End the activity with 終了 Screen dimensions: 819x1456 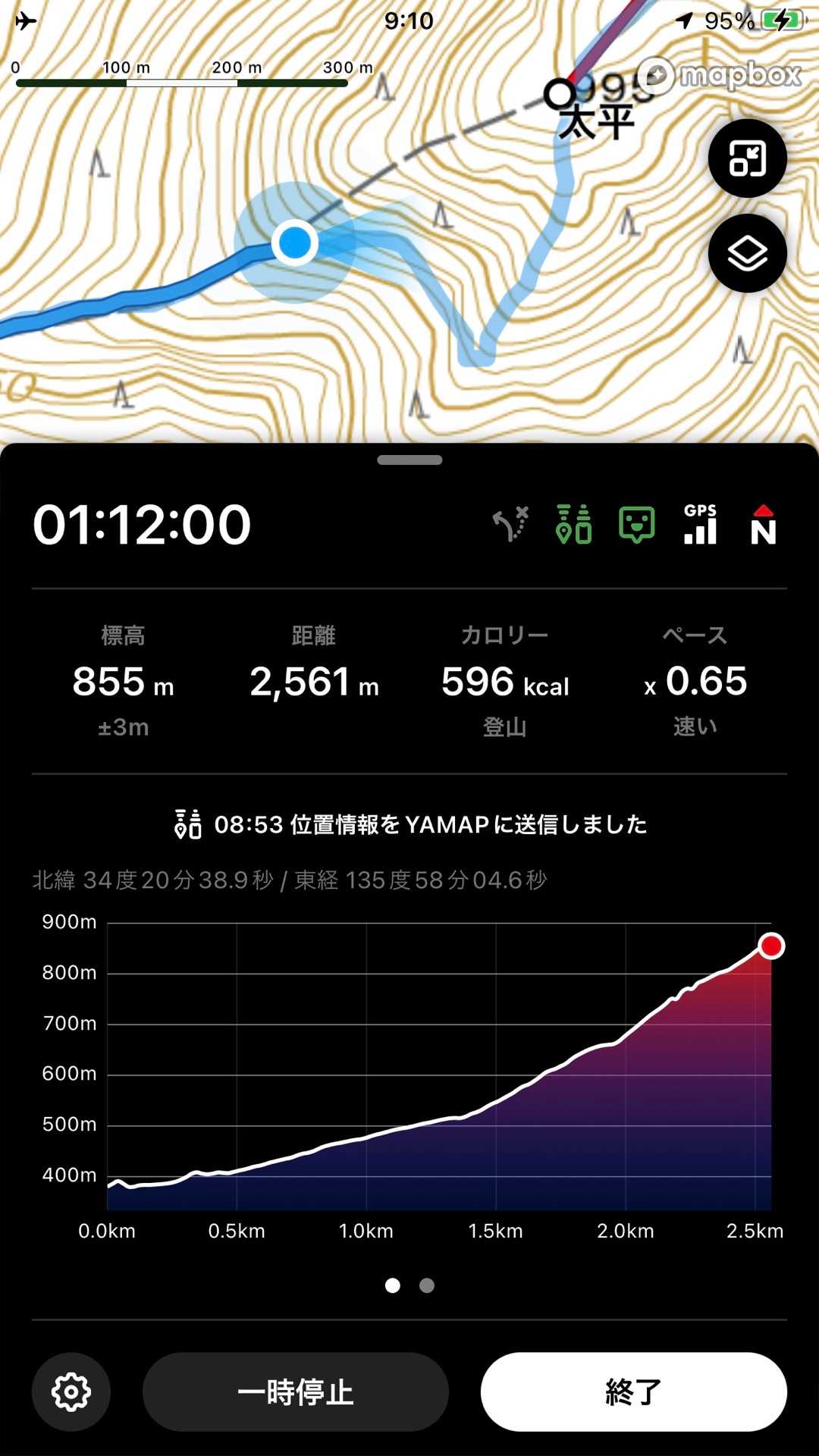[x=633, y=1392]
